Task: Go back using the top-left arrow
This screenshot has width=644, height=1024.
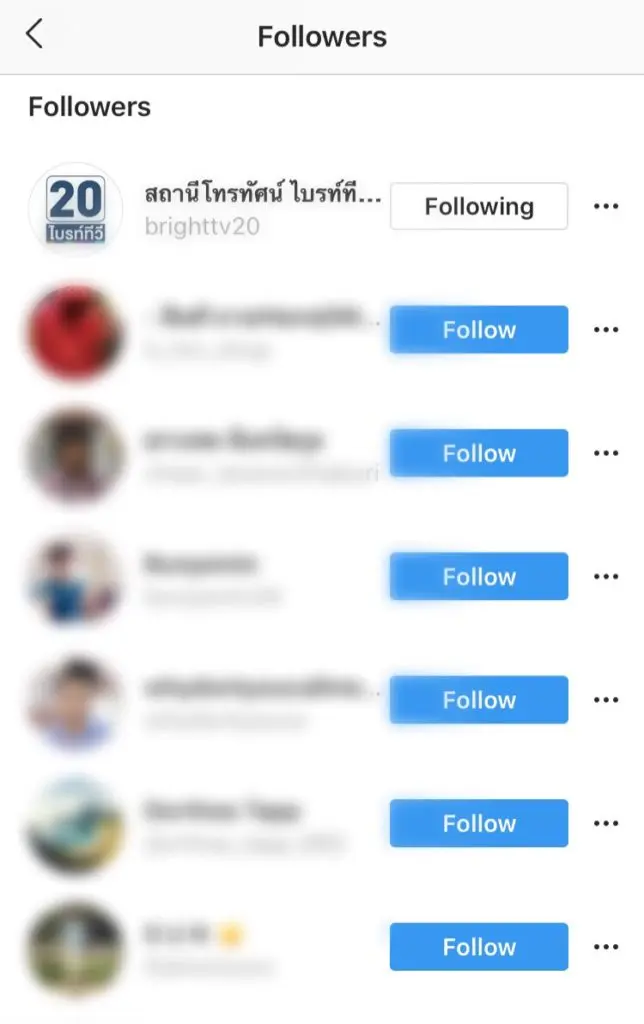Action: coord(35,35)
